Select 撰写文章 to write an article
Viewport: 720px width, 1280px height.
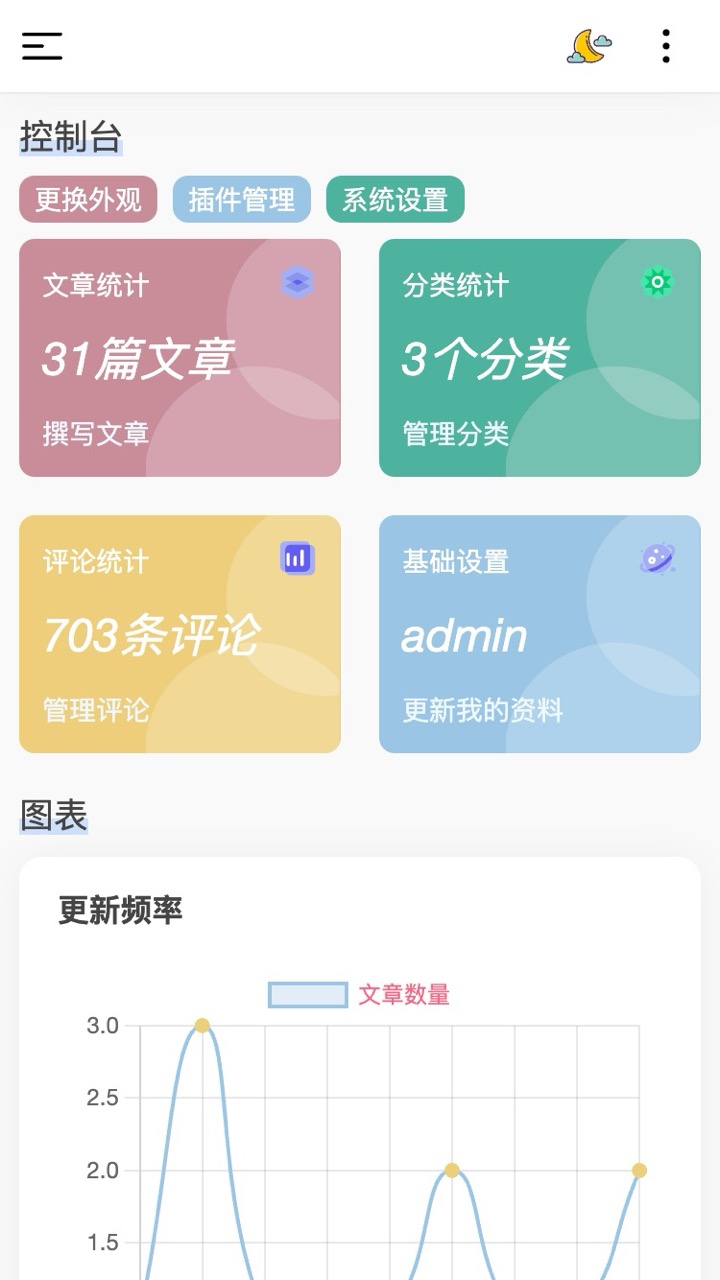click(96, 433)
